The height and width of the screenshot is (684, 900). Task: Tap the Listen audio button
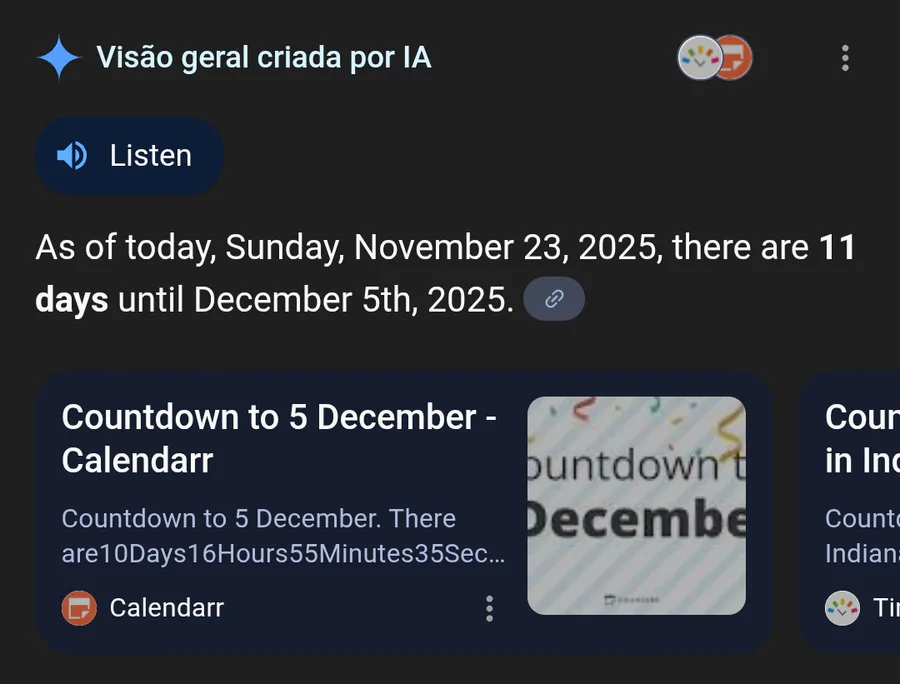(129, 156)
